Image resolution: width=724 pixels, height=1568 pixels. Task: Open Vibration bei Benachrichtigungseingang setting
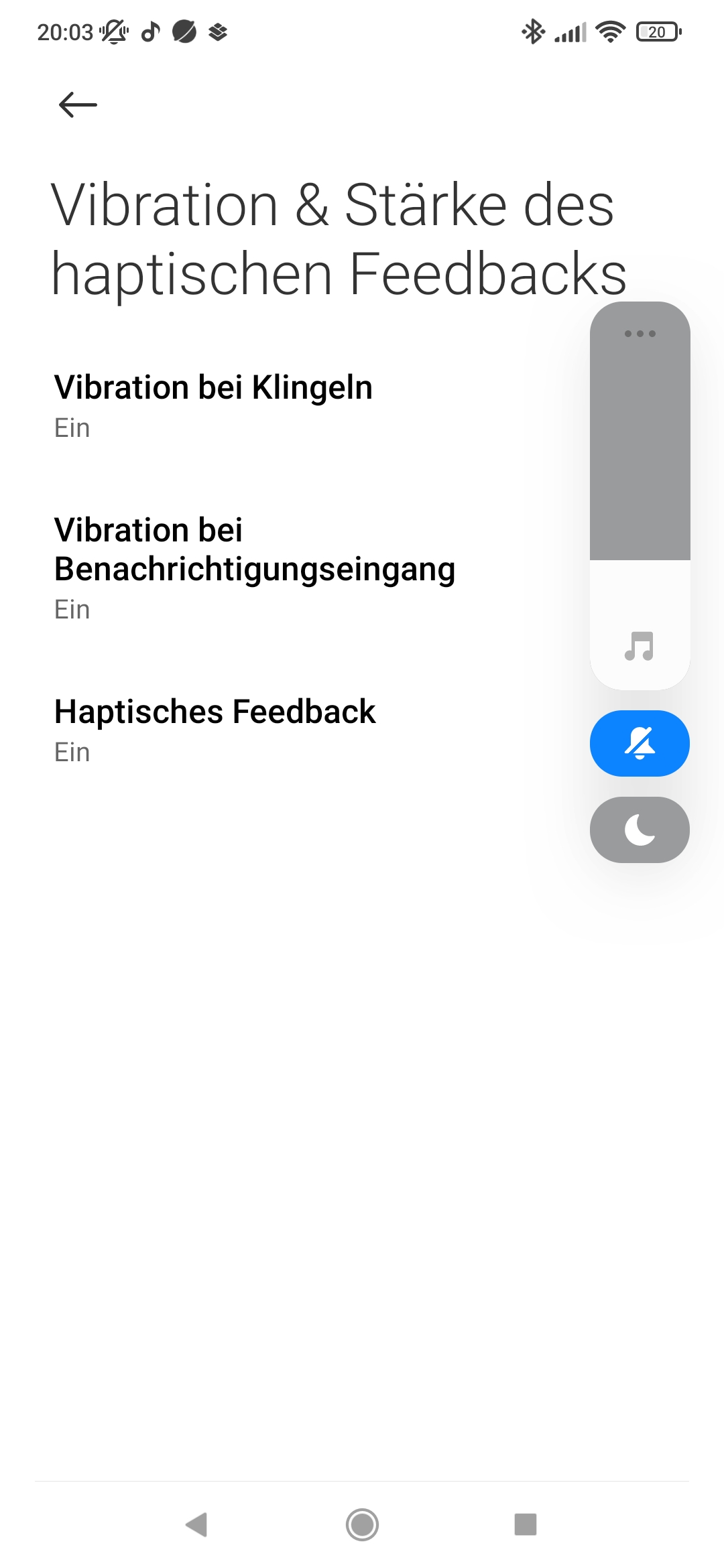(255, 567)
